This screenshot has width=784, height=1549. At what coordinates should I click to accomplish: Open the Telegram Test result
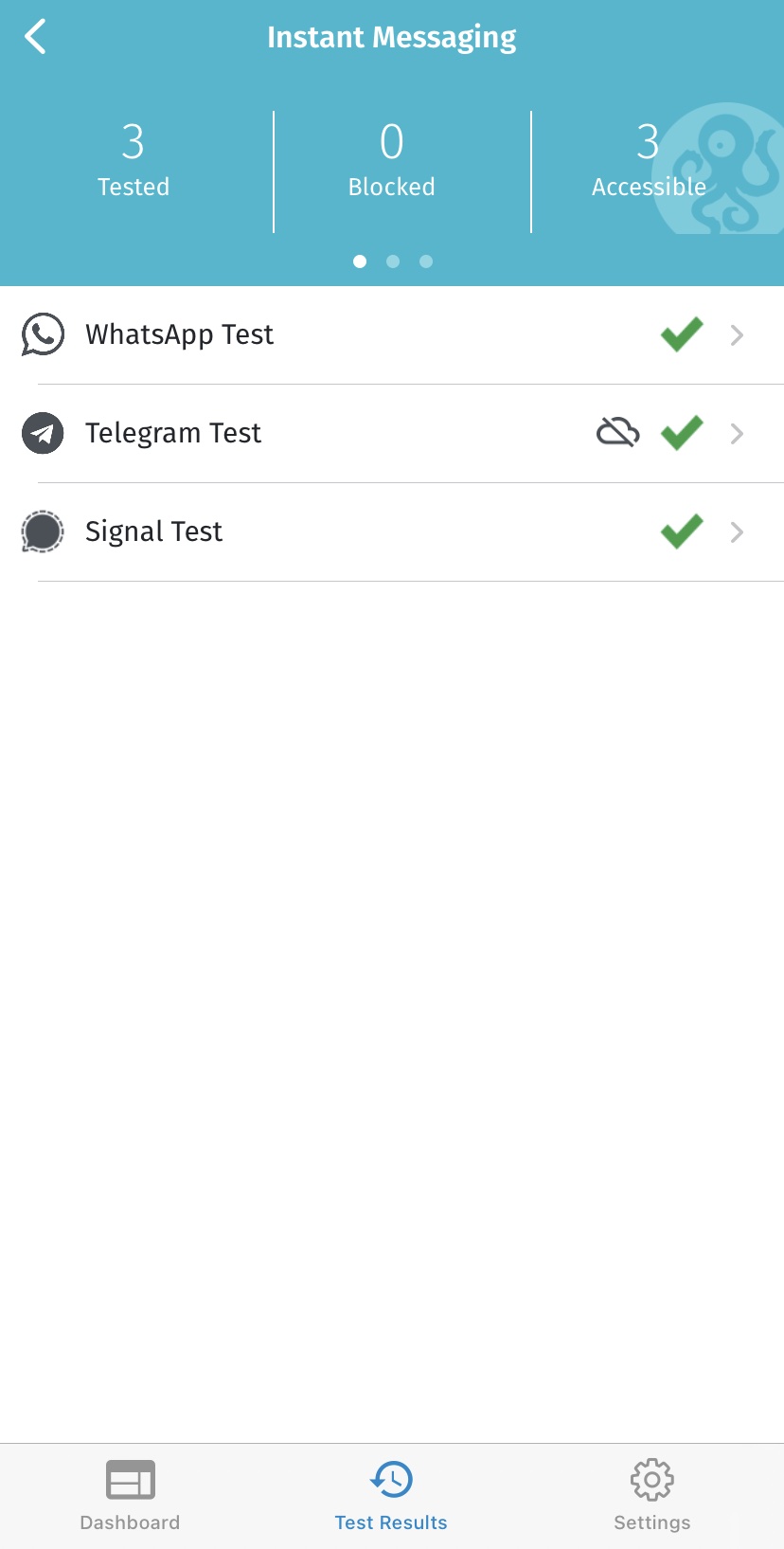[391, 434]
